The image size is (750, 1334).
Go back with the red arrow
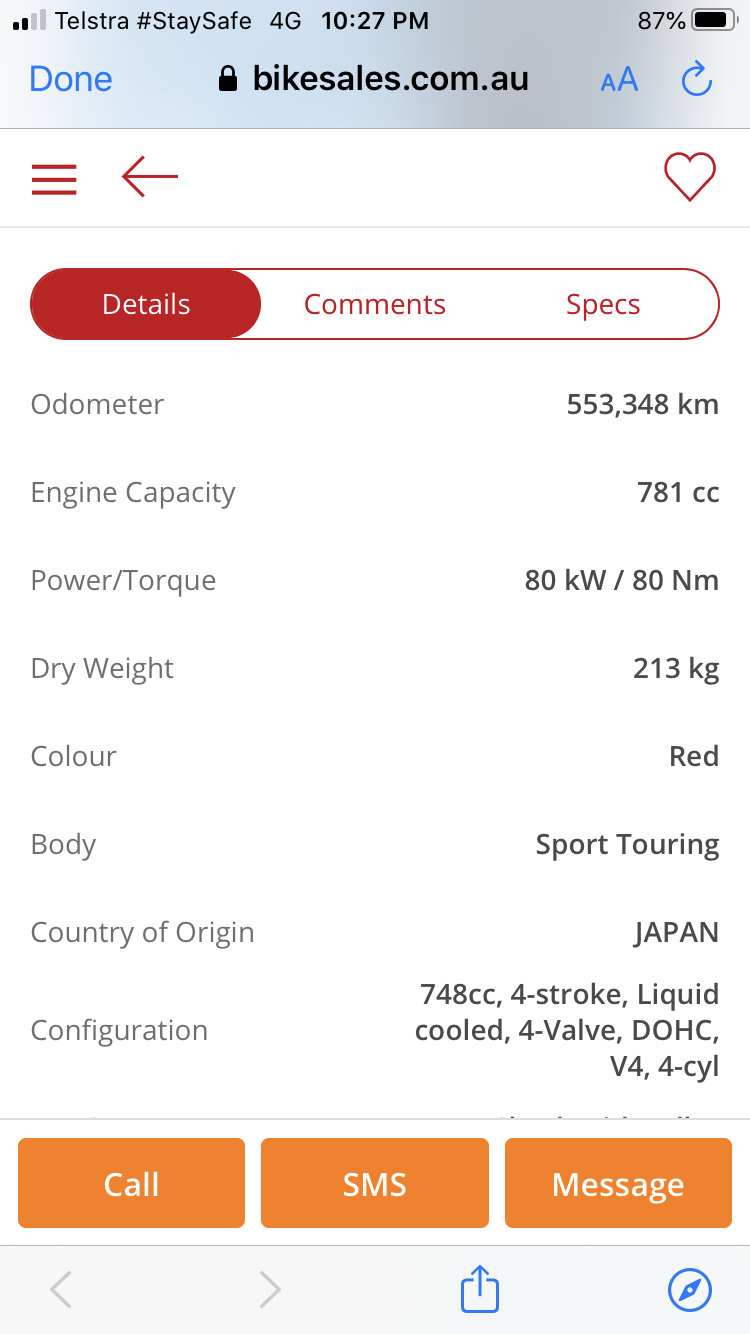pos(150,177)
